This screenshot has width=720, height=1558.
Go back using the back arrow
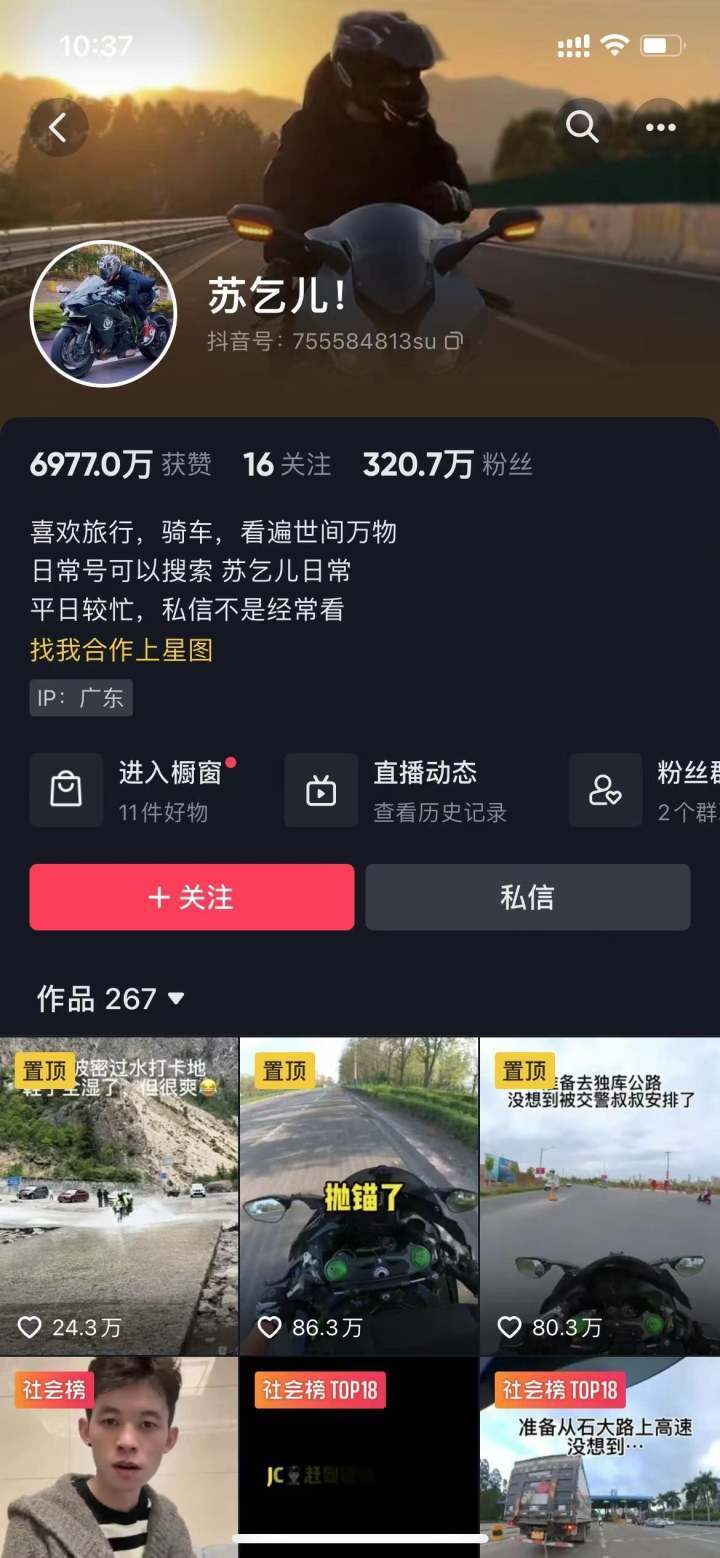click(x=58, y=127)
